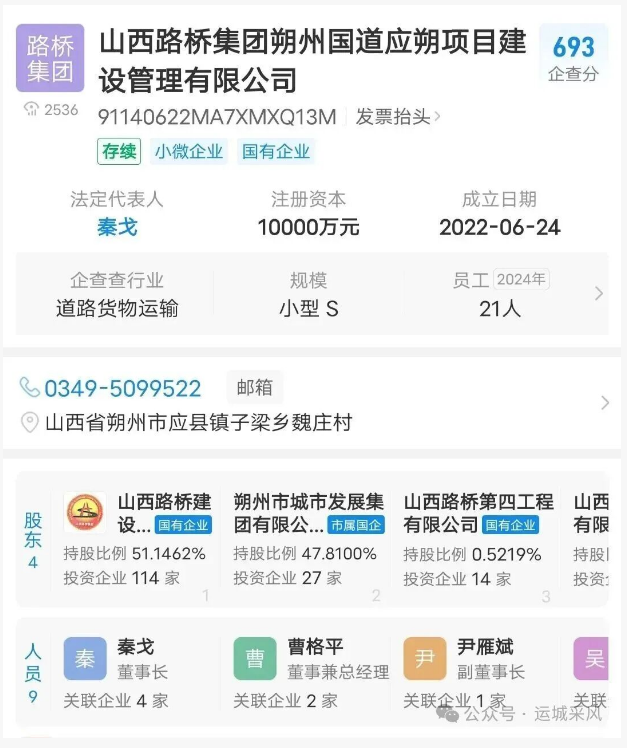Open the 发票抬头 invoice title link

tap(398, 117)
